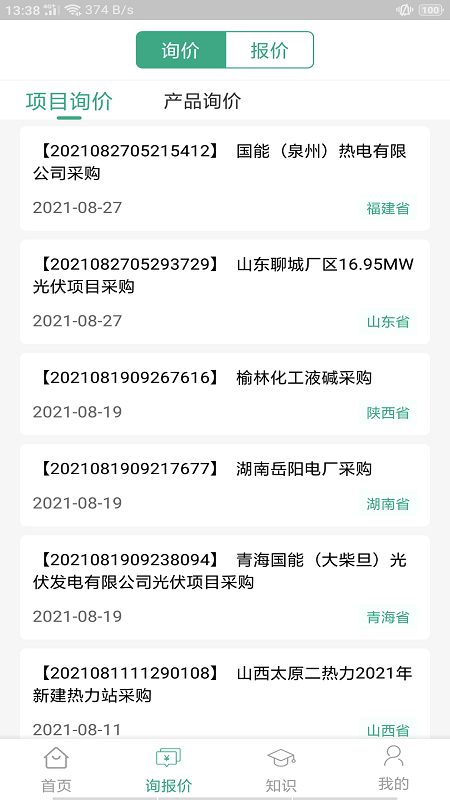The height and width of the screenshot is (800, 450).
Task: Open 山东聊城厂区16.95MW光伏项目采购 inquiry
Action: tap(225, 292)
